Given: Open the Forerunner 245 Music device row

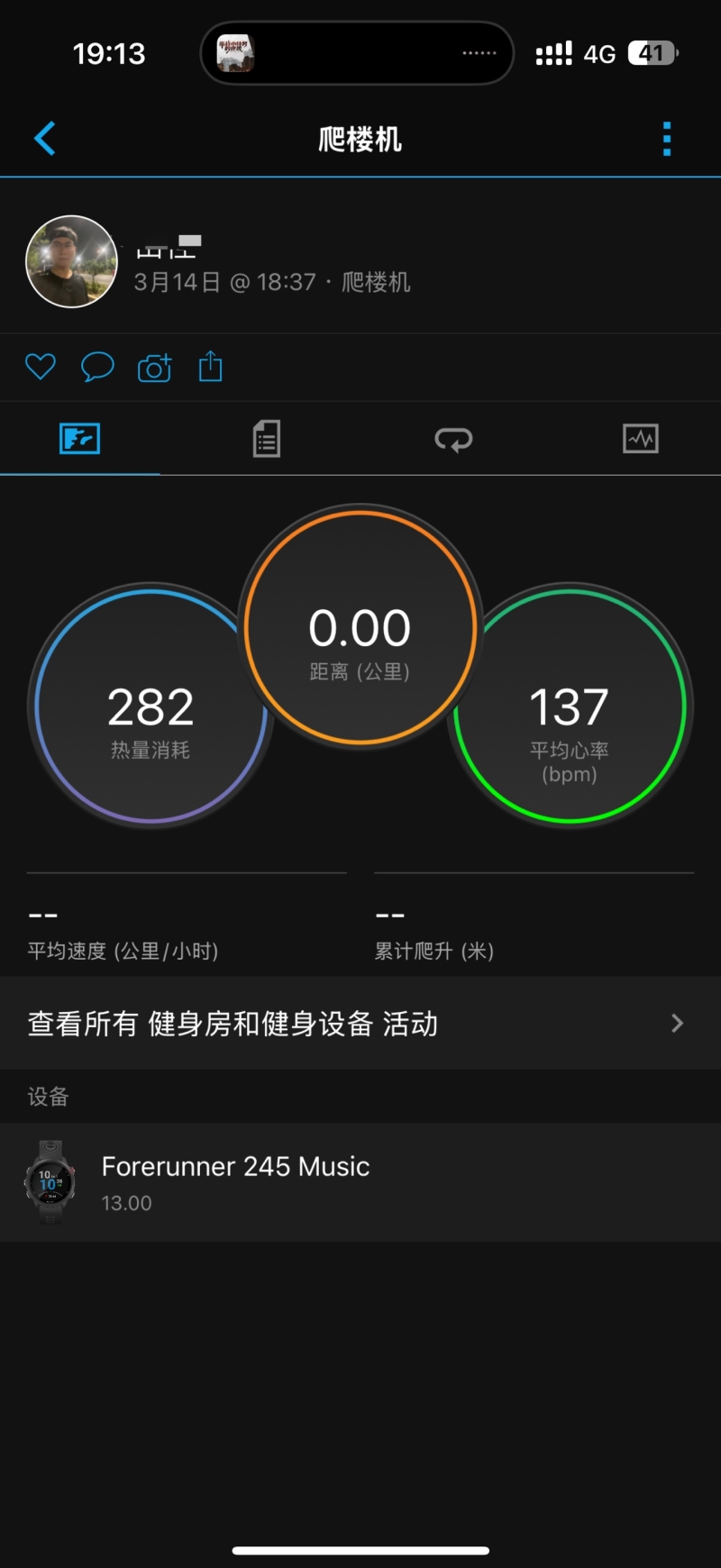Looking at the screenshot, I should [360, 1182].
